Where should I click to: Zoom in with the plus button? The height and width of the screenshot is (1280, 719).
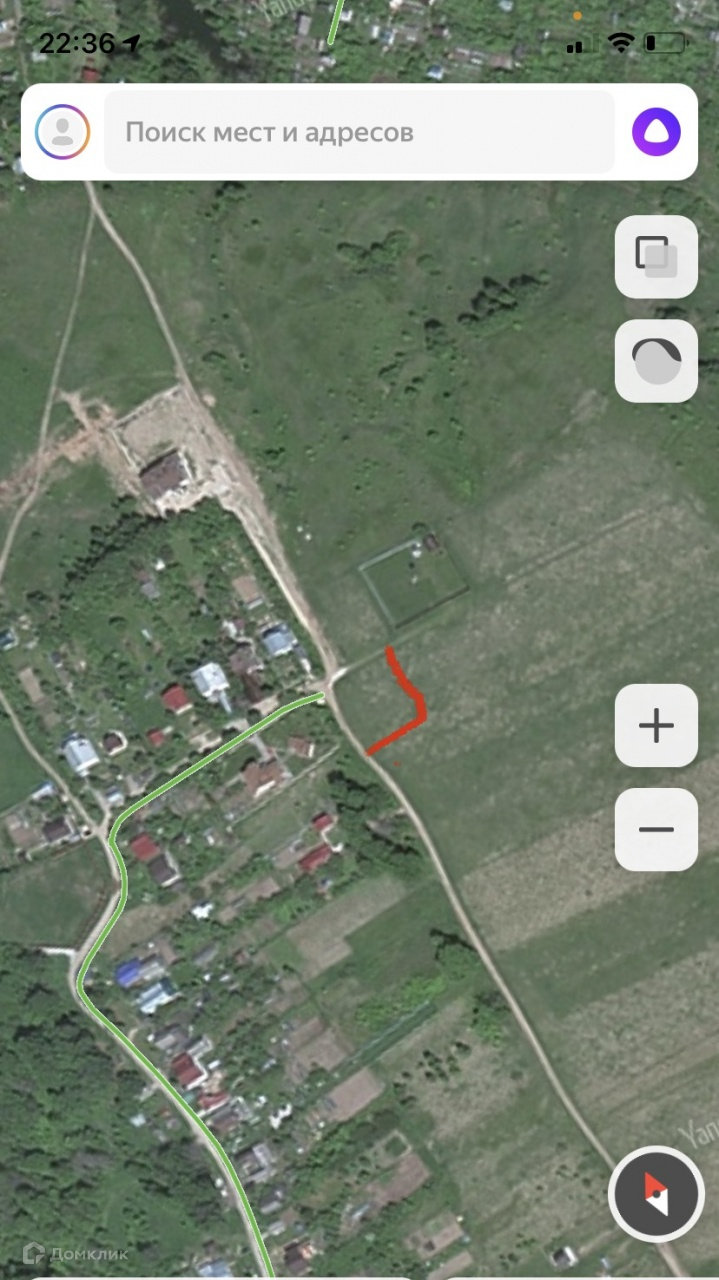point(656,726)
